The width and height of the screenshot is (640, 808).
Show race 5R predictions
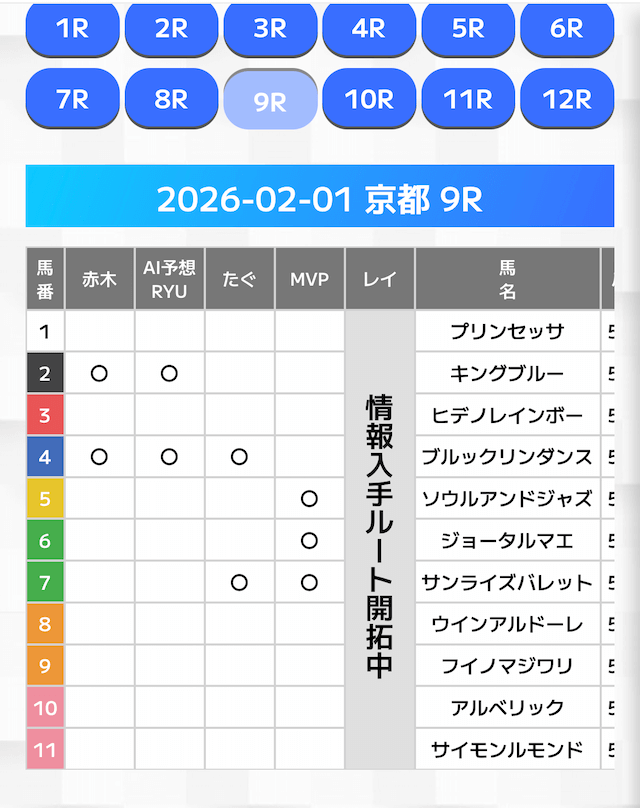(x=468, y=28)
